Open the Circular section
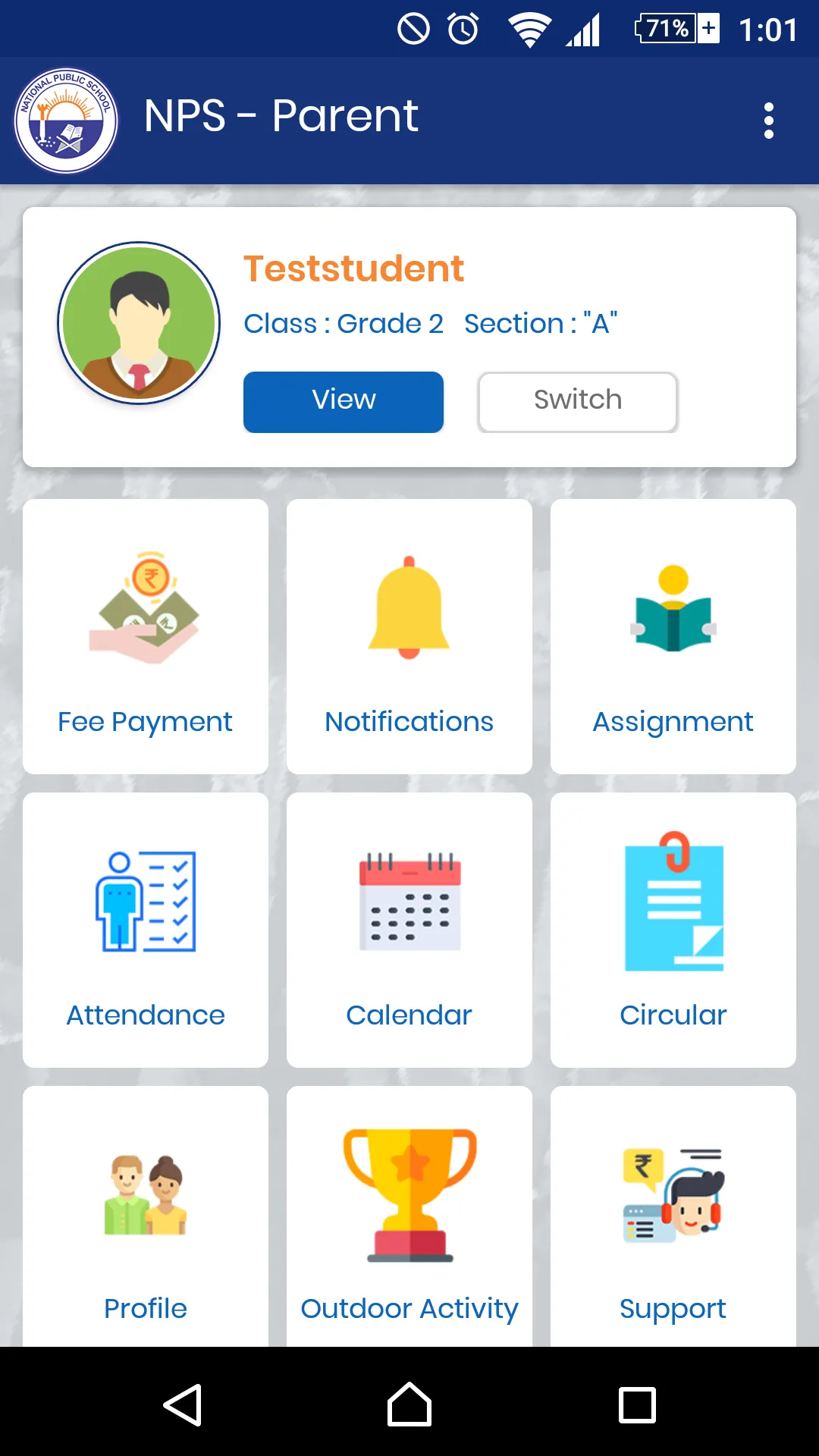The height and width of the screenshot is (1456, 819). click(673, 930)
